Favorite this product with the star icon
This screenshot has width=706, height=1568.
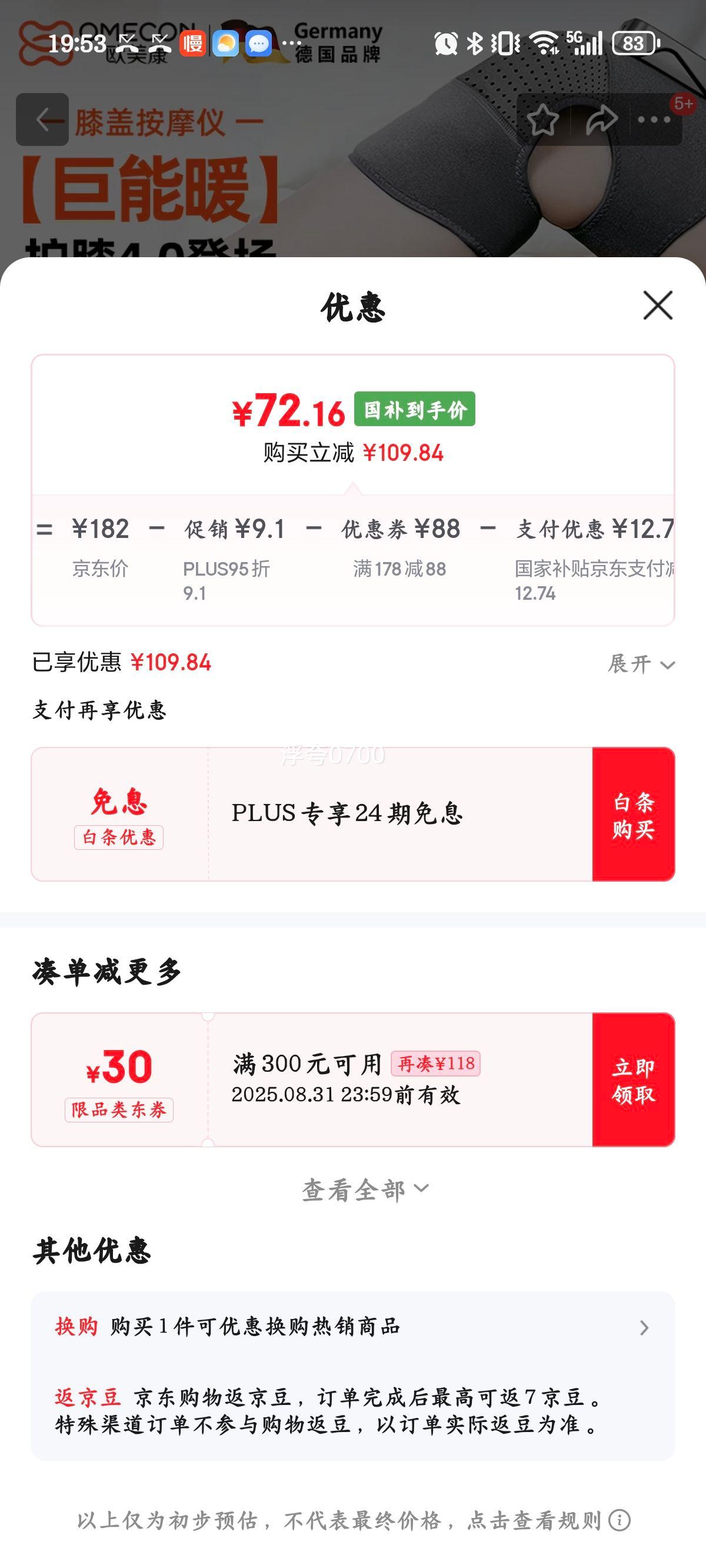click(542, 119)
